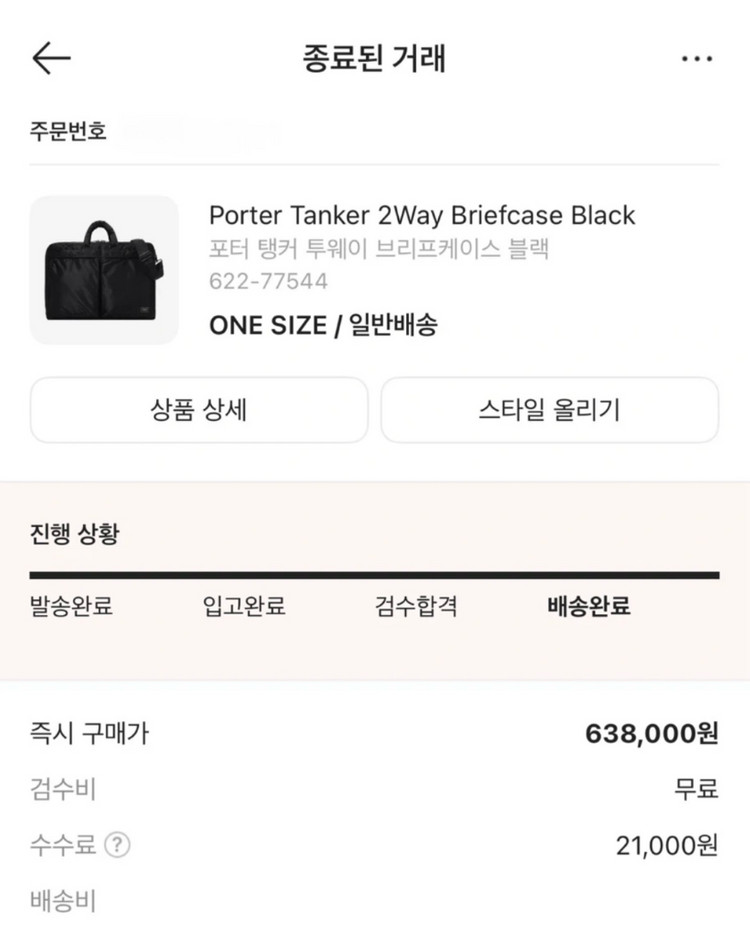Click the back arrow to return
The width and height of the screenshot is (750, 938).
[47, 58]
